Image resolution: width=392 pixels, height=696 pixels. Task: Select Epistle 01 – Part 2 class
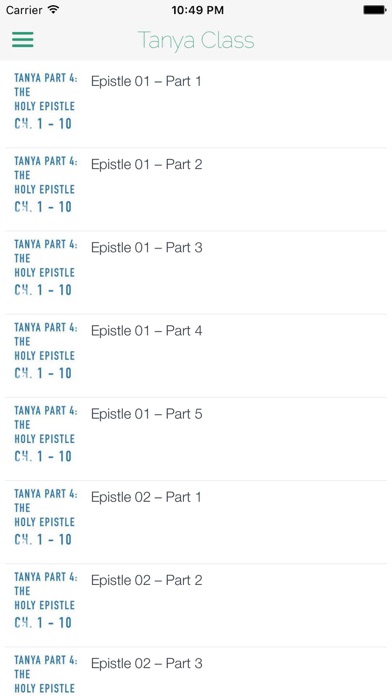coord(196,190)
